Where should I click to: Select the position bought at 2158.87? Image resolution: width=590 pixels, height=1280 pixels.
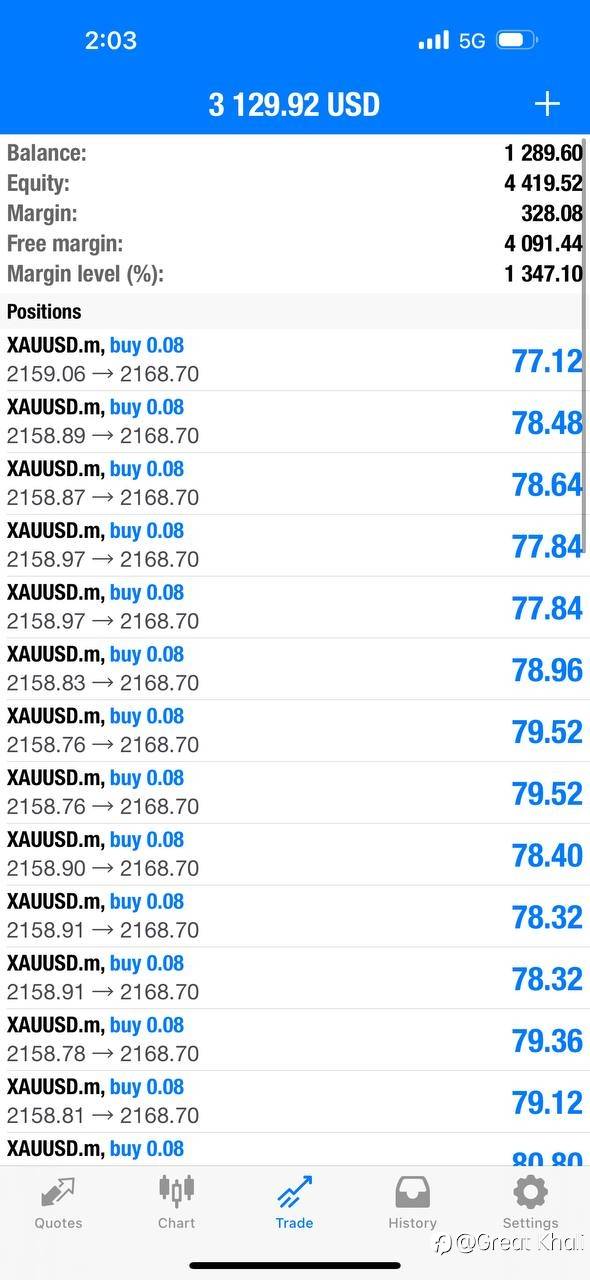295,484
